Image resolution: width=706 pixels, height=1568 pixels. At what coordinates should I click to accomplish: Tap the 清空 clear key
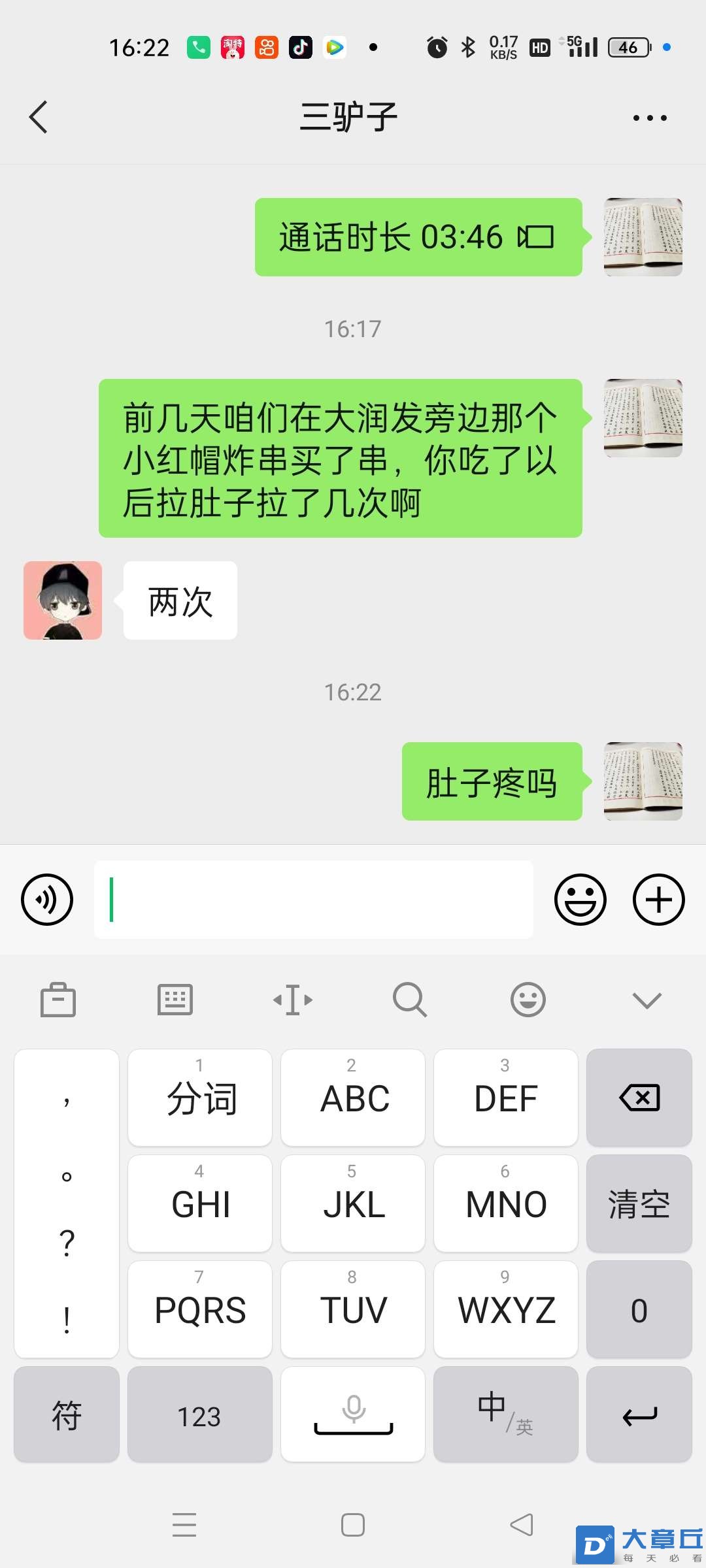tap(639, 1203)
